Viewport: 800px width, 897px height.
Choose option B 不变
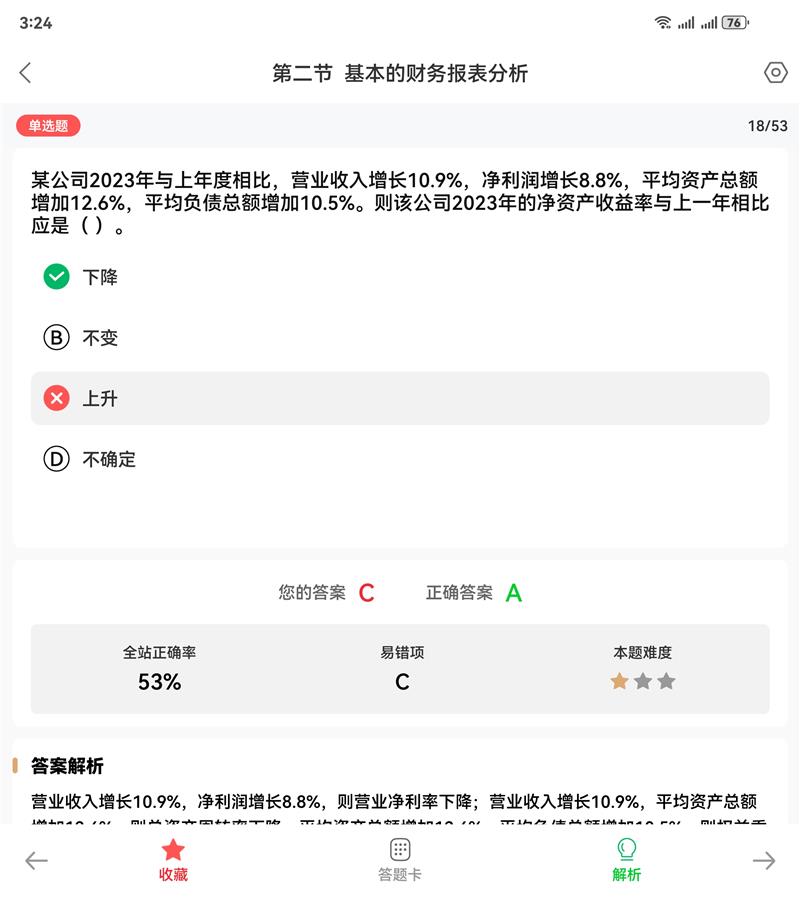click(400, 338)
